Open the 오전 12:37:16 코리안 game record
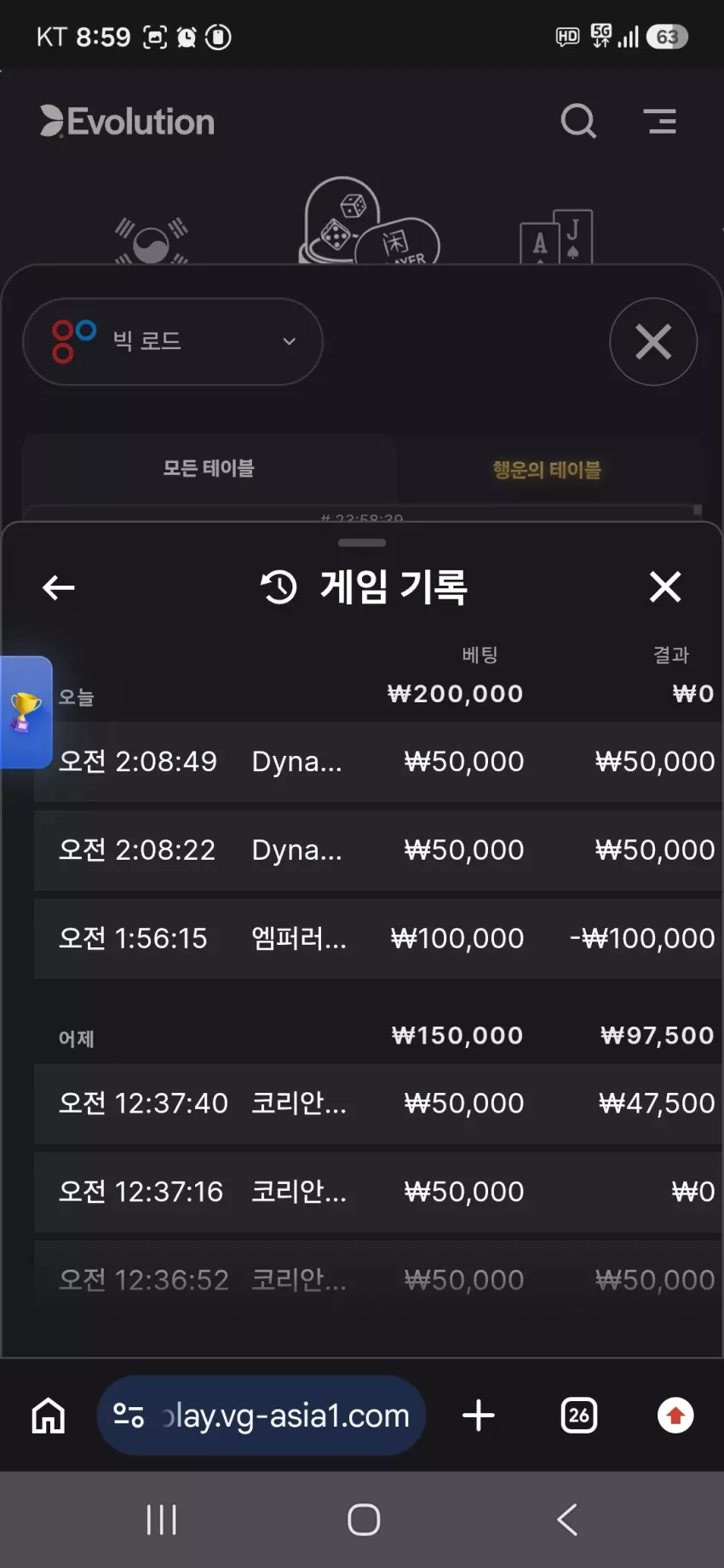 point(378,1192)
